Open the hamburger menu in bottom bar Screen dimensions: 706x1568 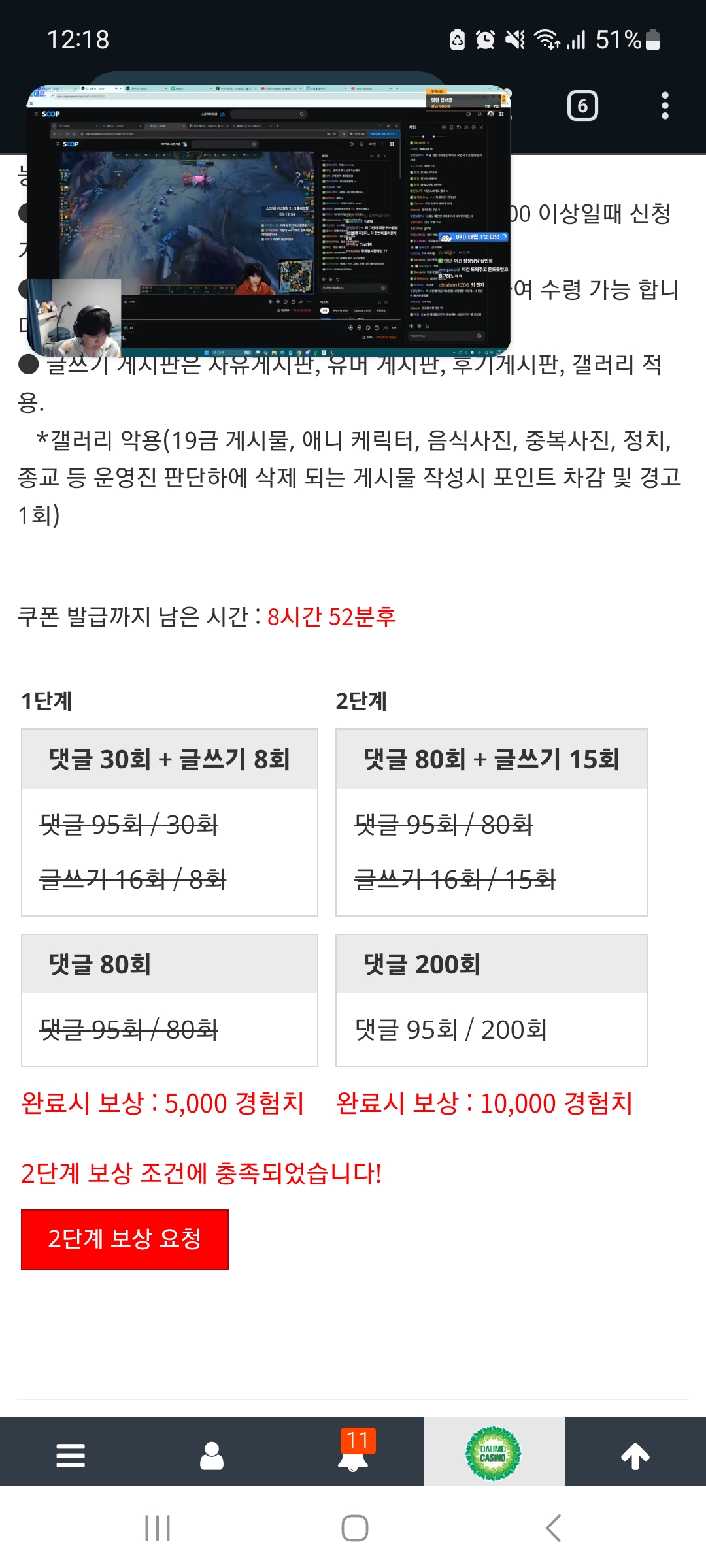click(71, 1454)
